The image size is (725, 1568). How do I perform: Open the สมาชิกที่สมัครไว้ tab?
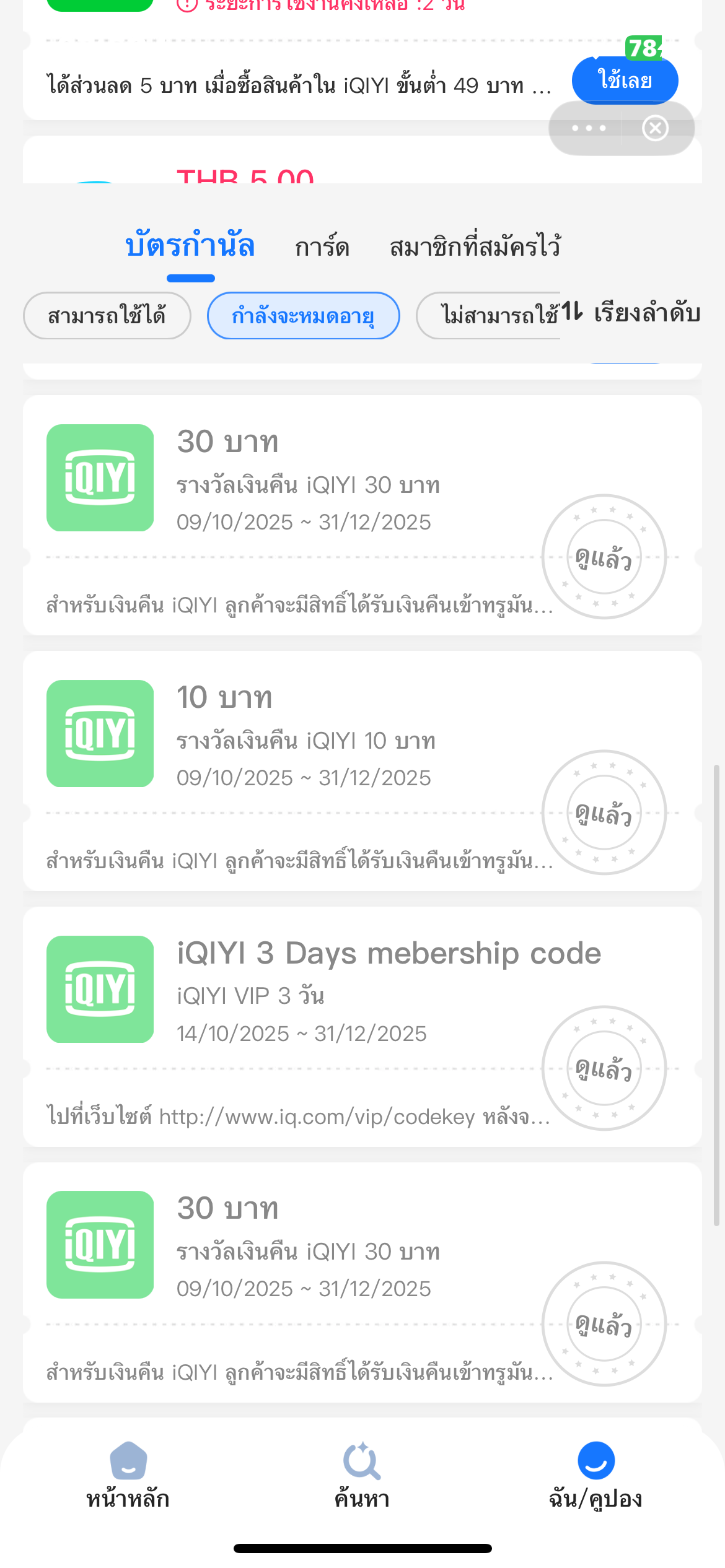[x=475, y=246]
